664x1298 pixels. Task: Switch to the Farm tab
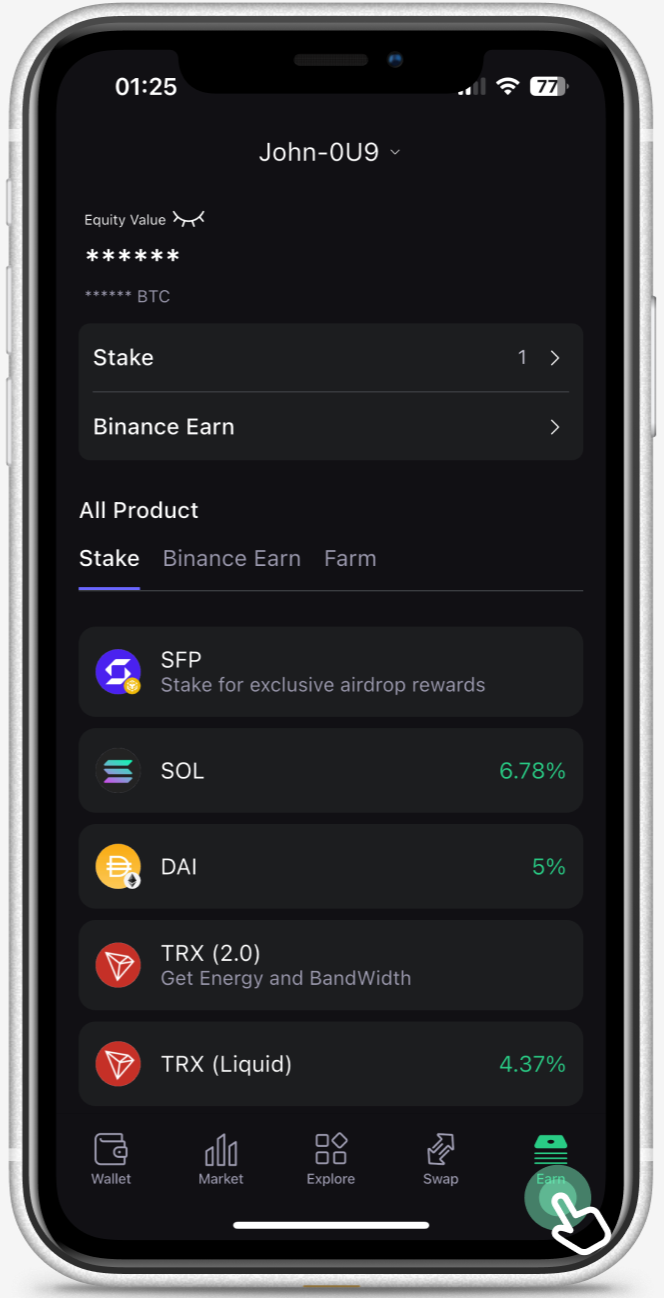point(350,559)
